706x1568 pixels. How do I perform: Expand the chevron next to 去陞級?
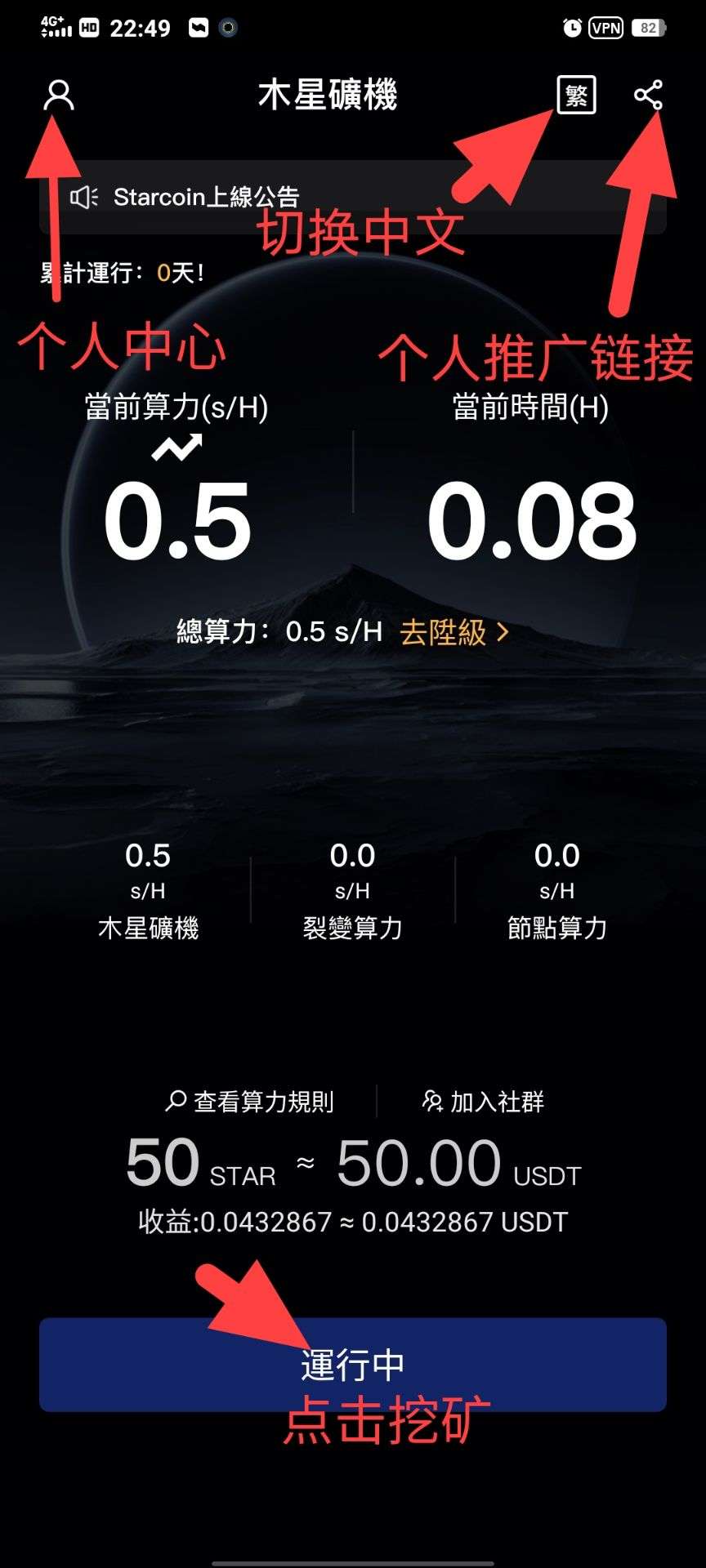pyautogui.click(x=503, y=633)
